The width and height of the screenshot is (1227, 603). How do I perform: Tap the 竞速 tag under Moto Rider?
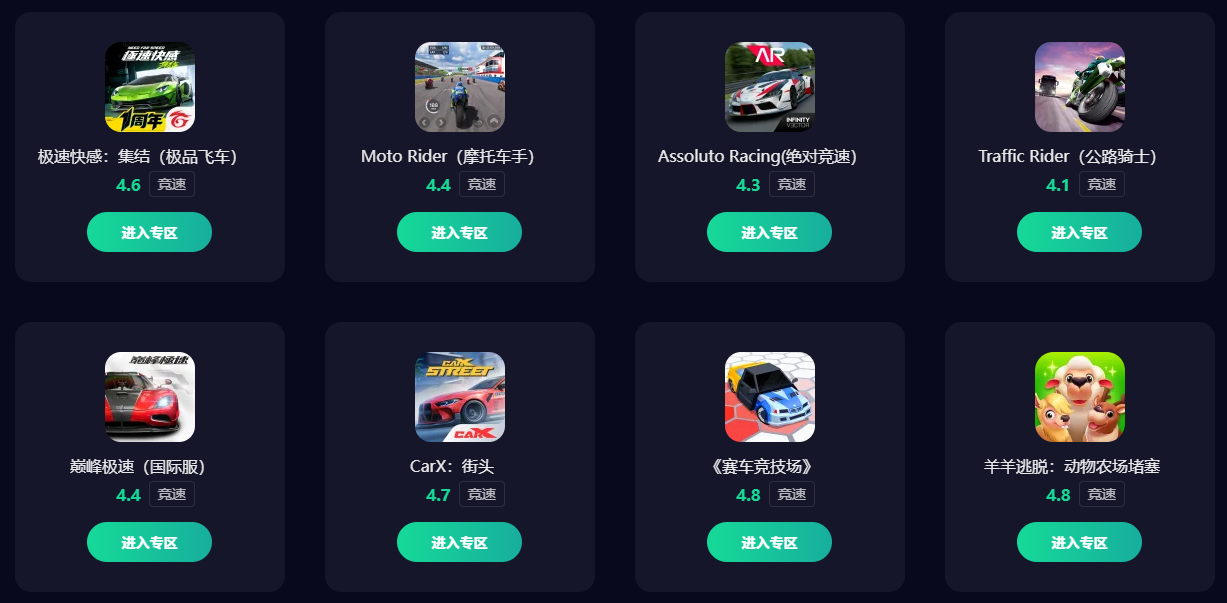point(482,184)
